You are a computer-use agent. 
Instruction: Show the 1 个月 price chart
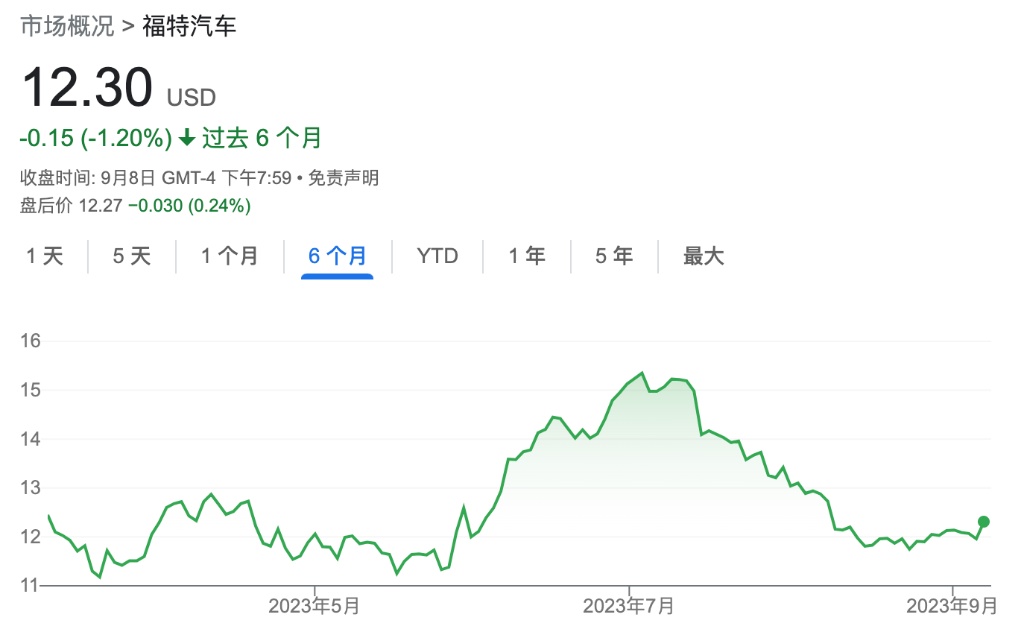pos(229,256)
